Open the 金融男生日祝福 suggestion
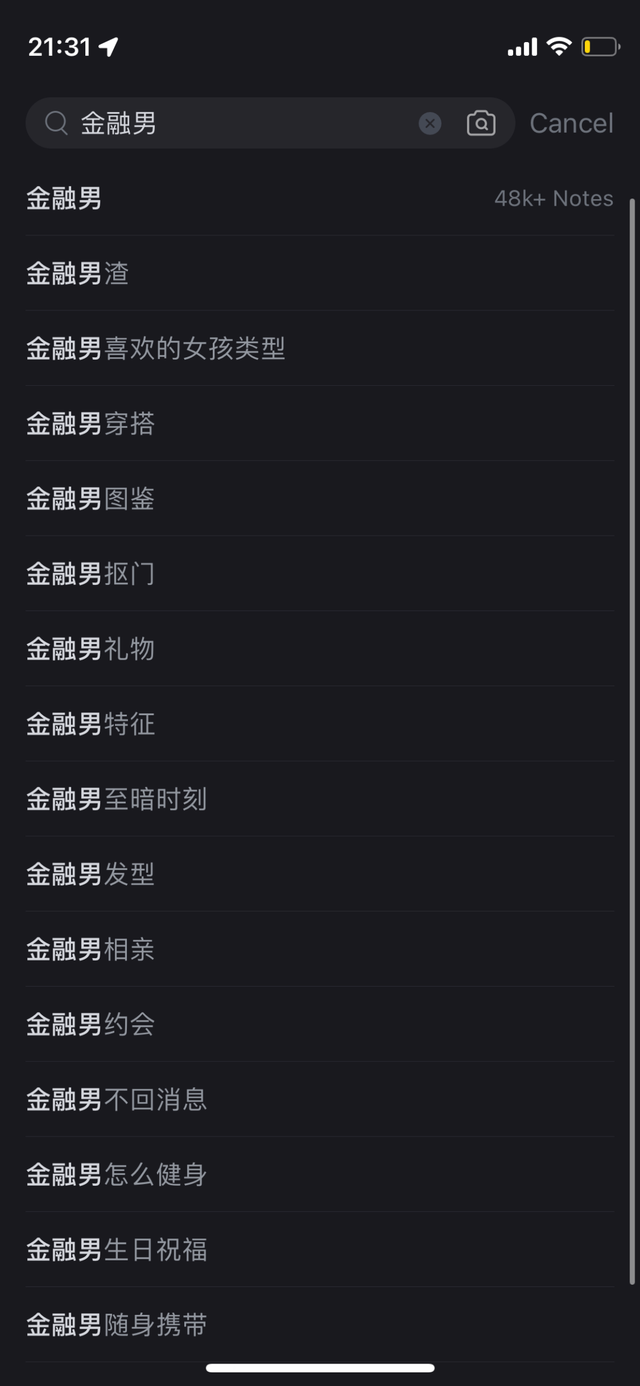 click(320, 1248)
